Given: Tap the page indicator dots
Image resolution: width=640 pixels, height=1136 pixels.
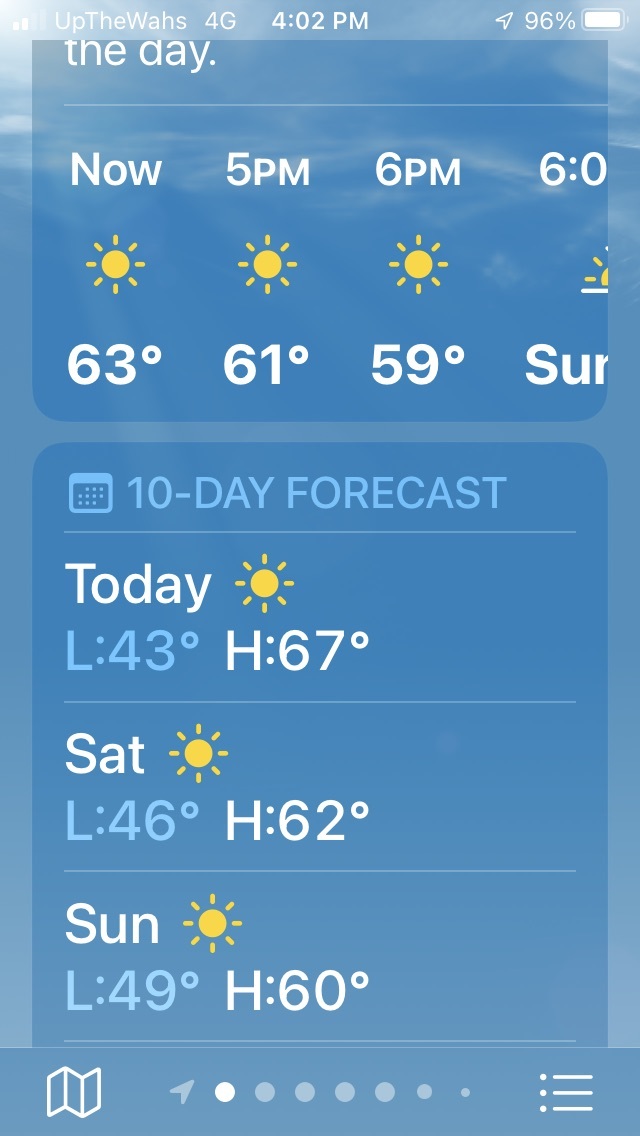Looking at the screenshot, I should click(x=320, y=1092).
